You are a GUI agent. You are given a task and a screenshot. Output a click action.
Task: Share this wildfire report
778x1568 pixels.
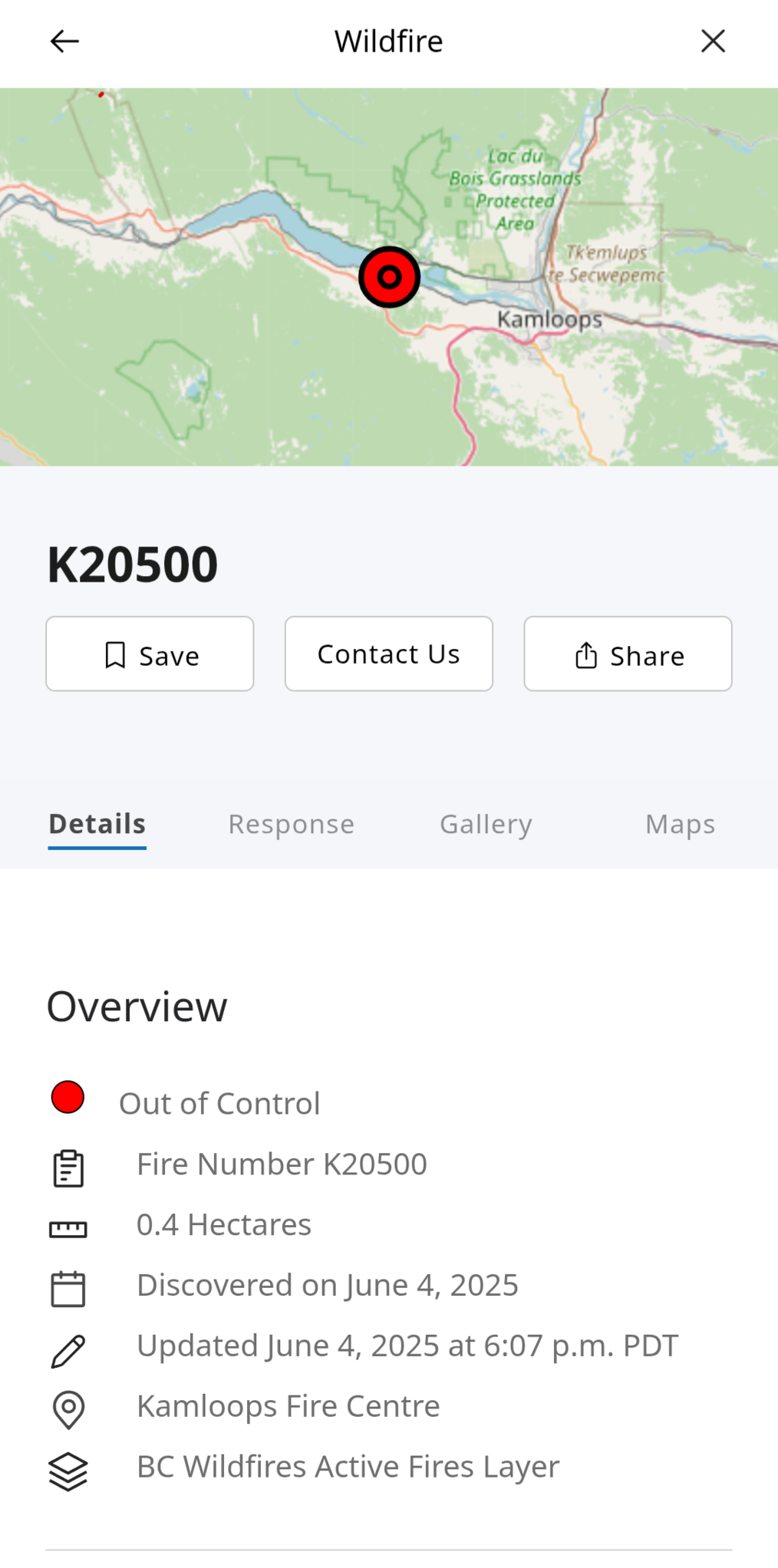coord(628,654)
